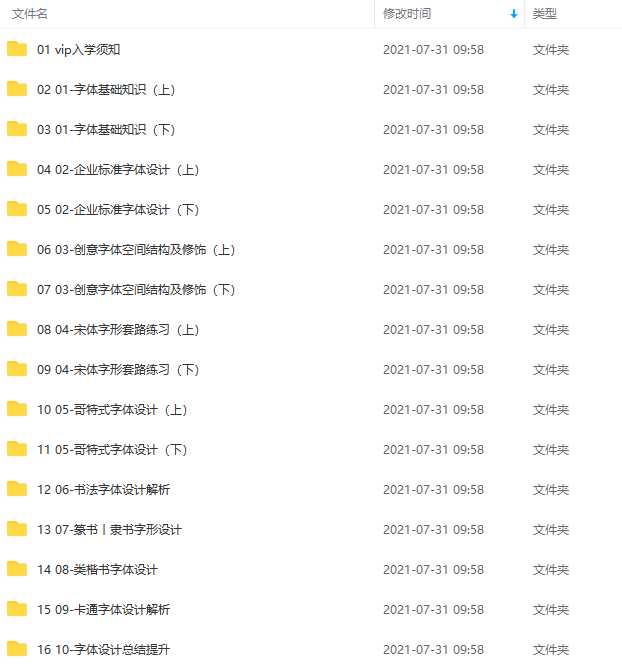
Task: Sort files by 文件名 column
Action: coord(30,14)
